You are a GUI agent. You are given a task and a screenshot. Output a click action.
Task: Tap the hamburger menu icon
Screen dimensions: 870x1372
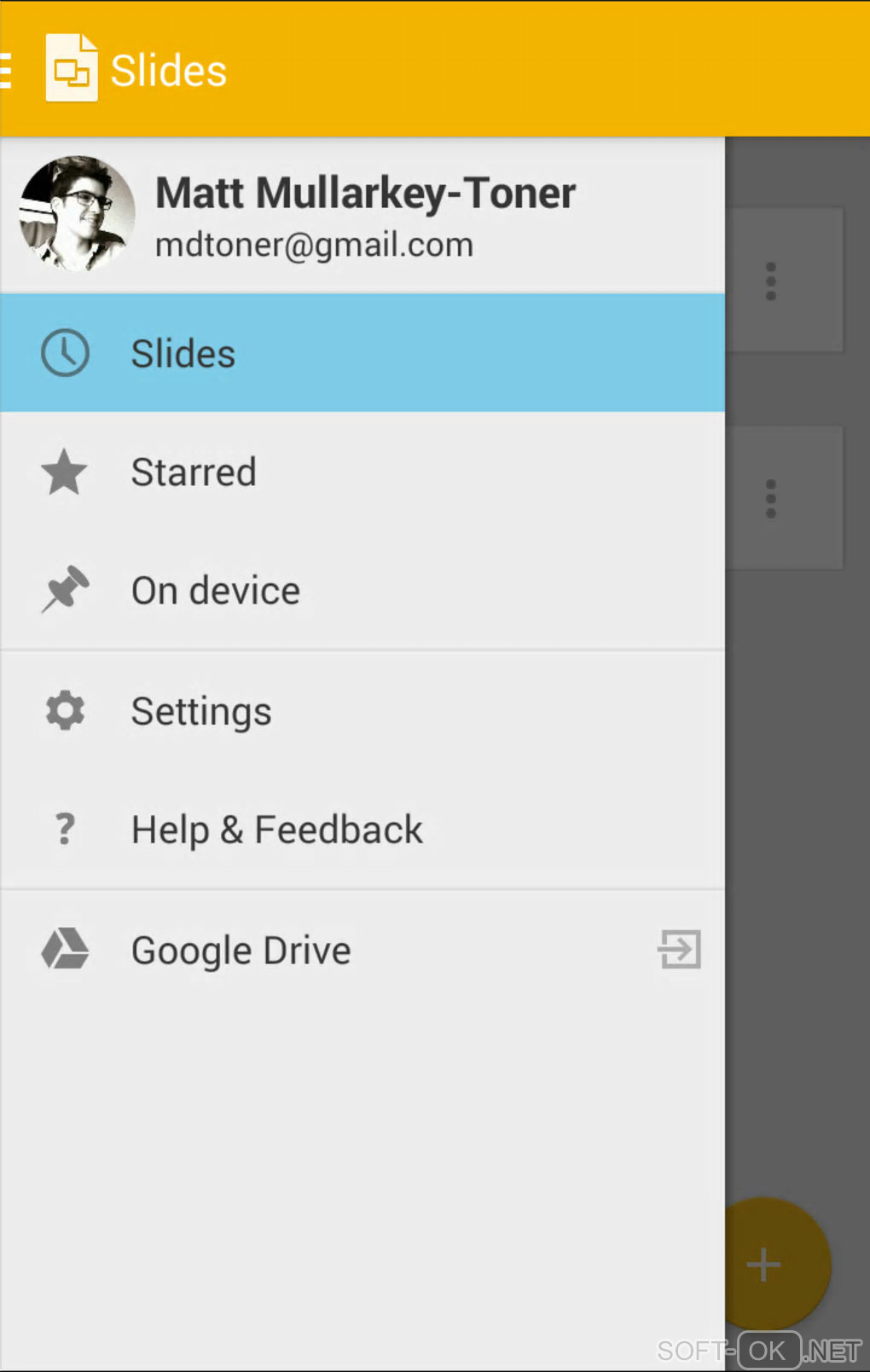click(7, 70)
